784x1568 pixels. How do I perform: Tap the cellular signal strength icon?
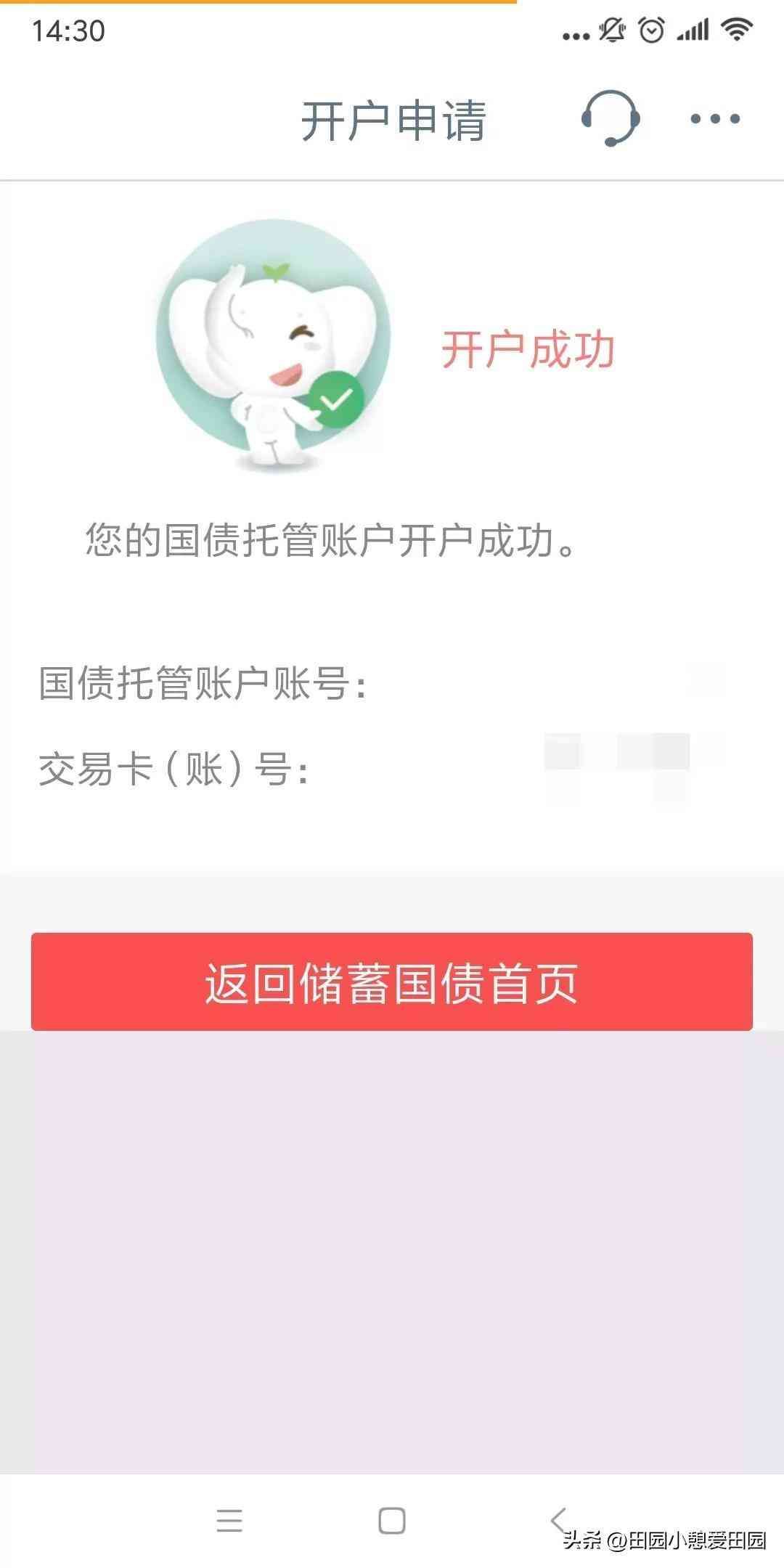(692, 31)
